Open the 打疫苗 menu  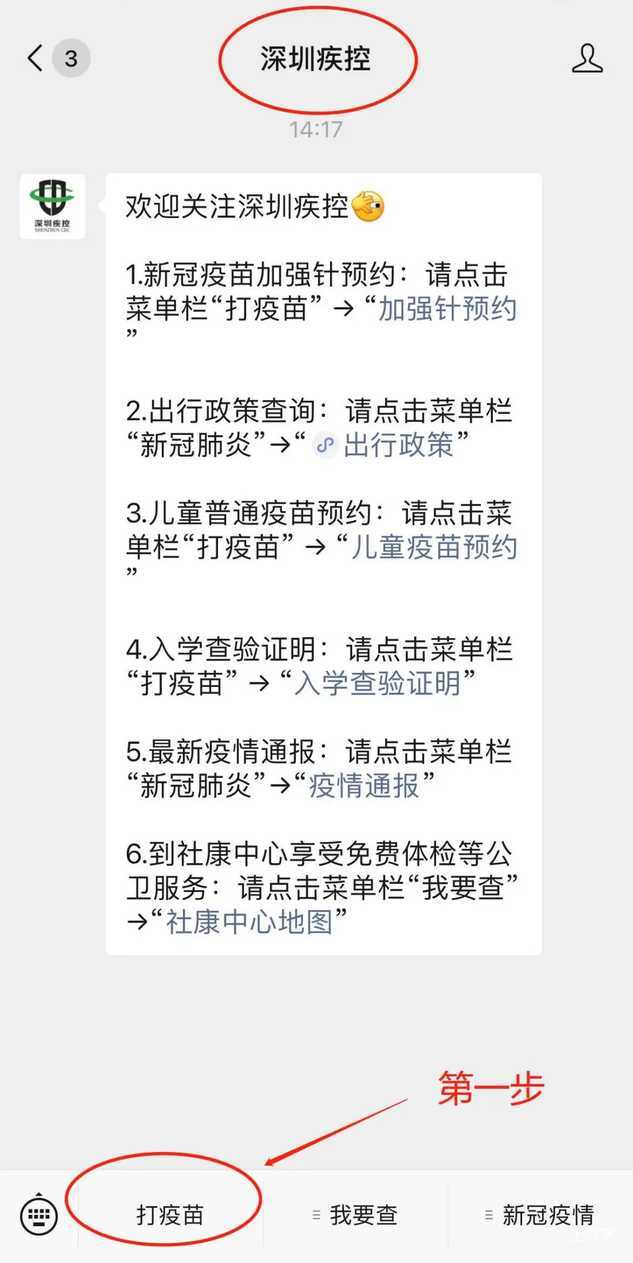point(170,1215)
